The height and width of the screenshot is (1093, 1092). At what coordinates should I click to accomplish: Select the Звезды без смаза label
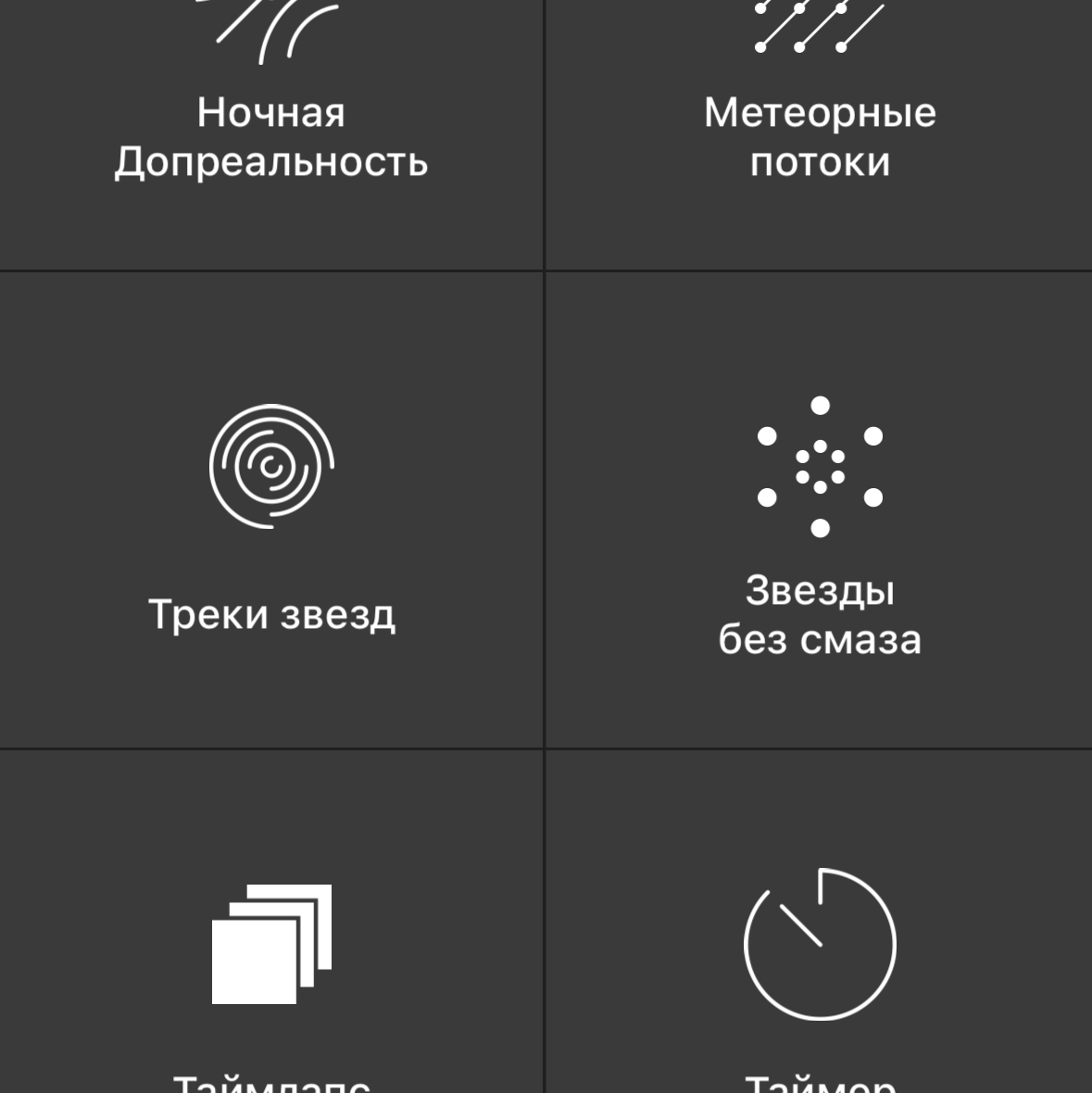[819, 613]
